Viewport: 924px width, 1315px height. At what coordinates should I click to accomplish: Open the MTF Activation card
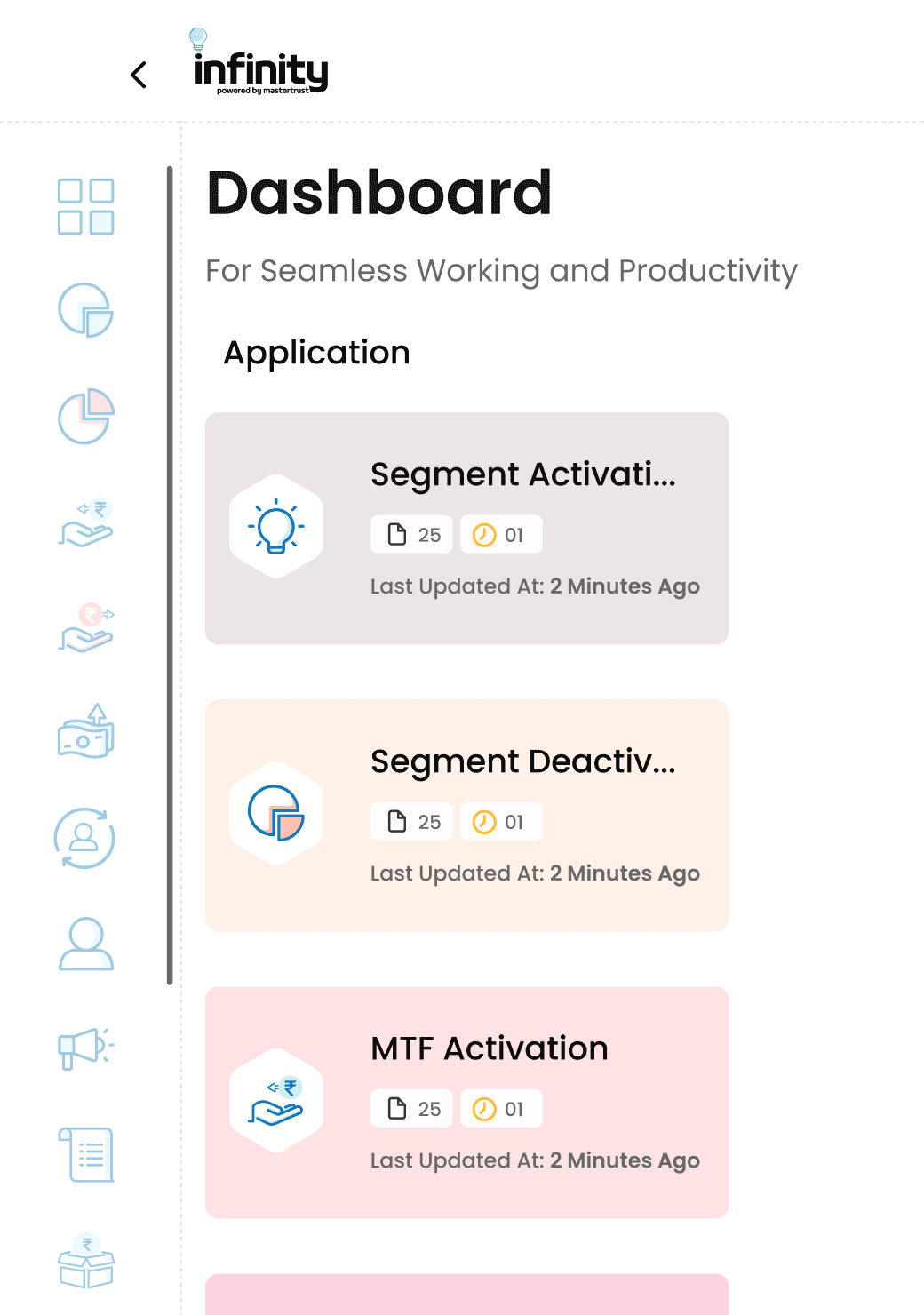tap(466, 1103)
